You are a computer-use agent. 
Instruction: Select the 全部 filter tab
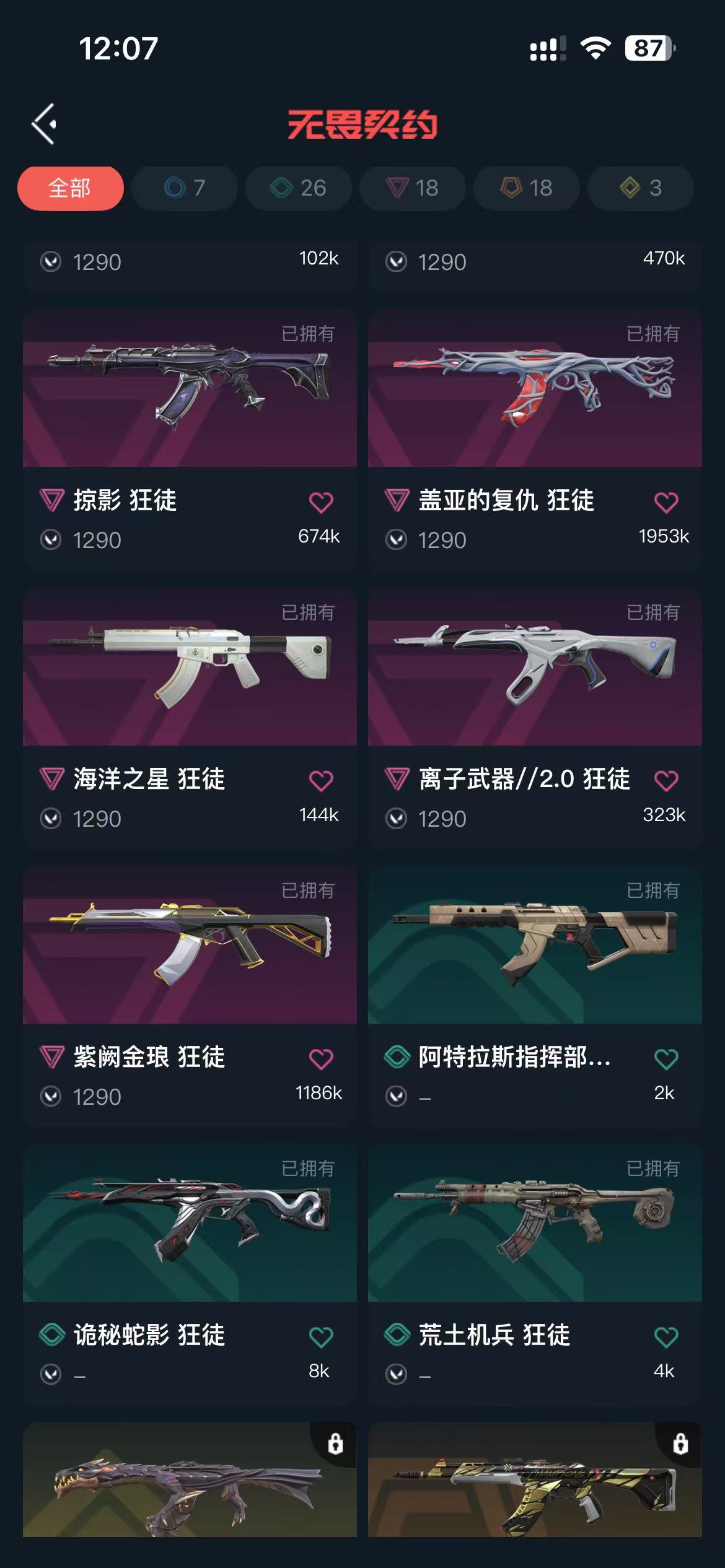click(x=70, y=188)
